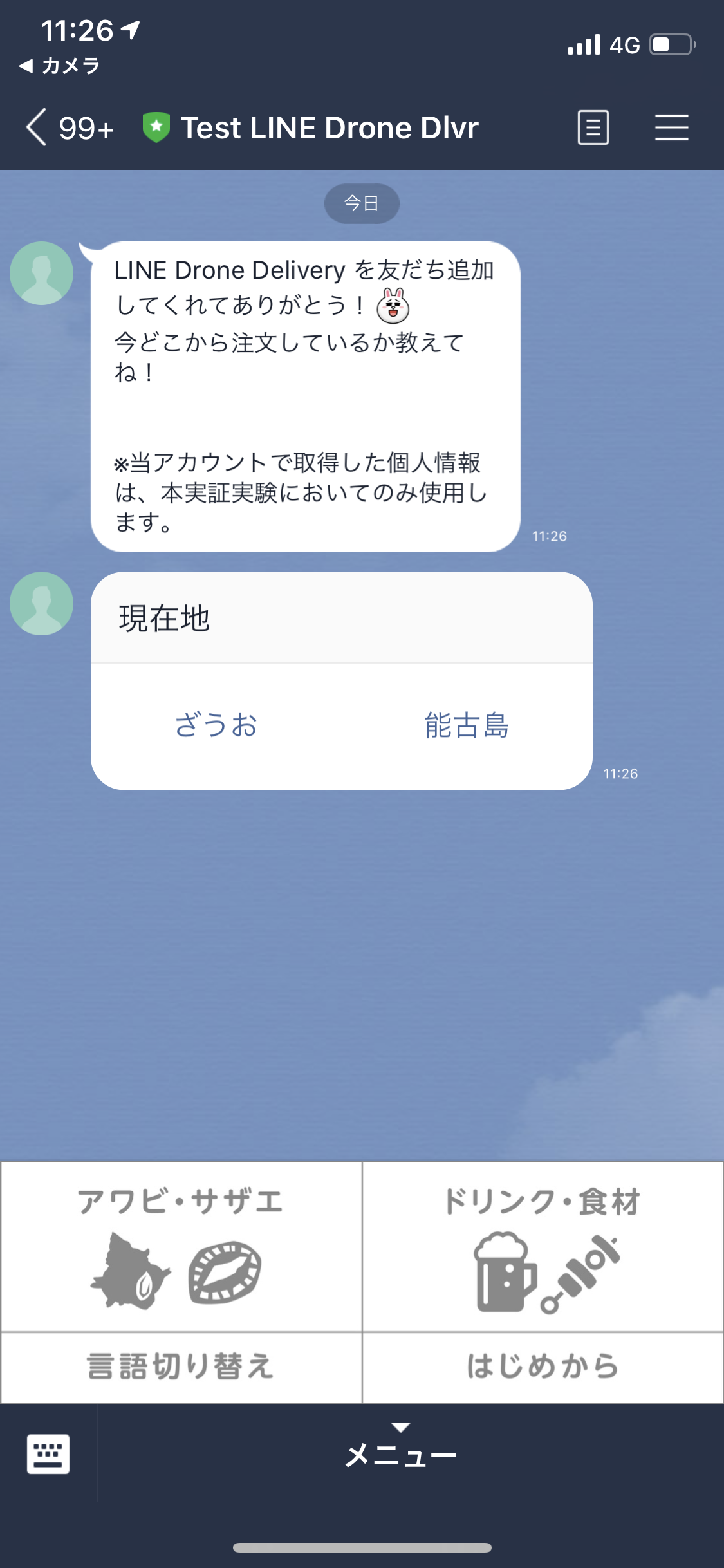
Task: Go back to the chat list
Action: pos(37,127)
